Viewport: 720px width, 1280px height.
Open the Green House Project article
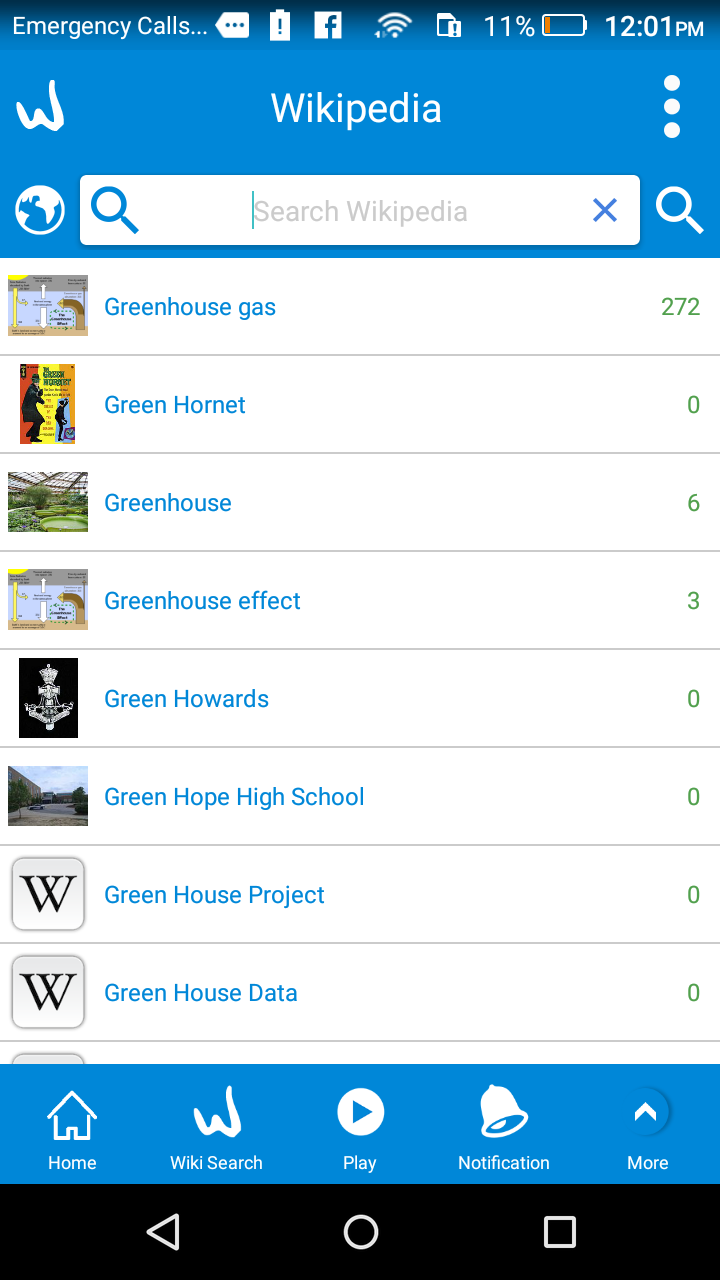[214, 895]
